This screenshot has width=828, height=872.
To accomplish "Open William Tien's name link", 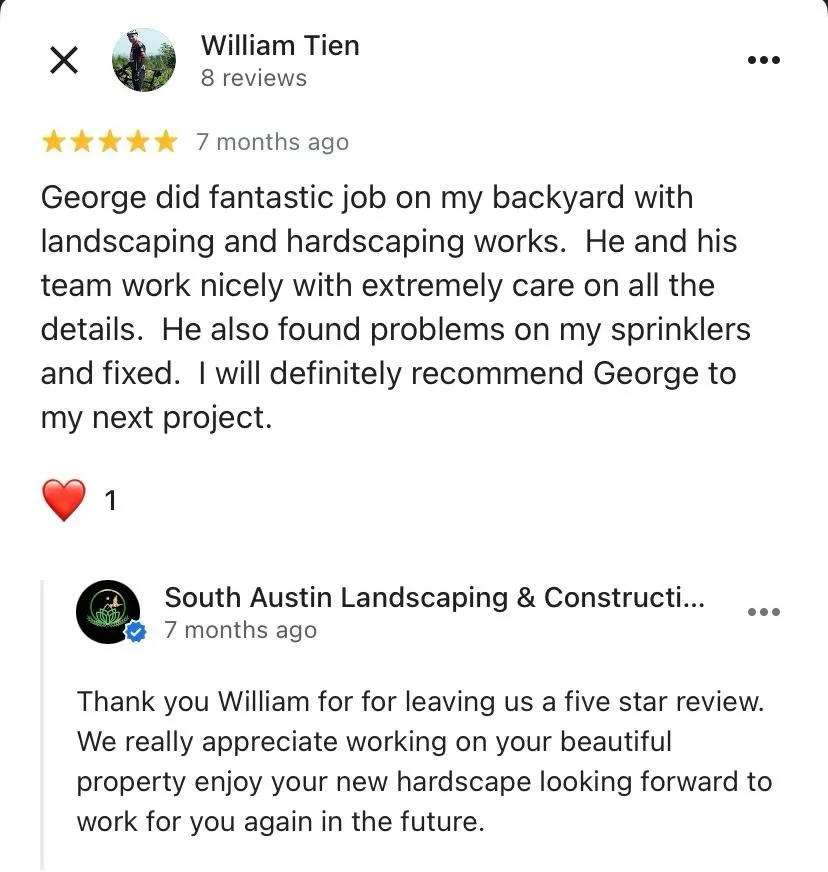I will click(279, 44).
